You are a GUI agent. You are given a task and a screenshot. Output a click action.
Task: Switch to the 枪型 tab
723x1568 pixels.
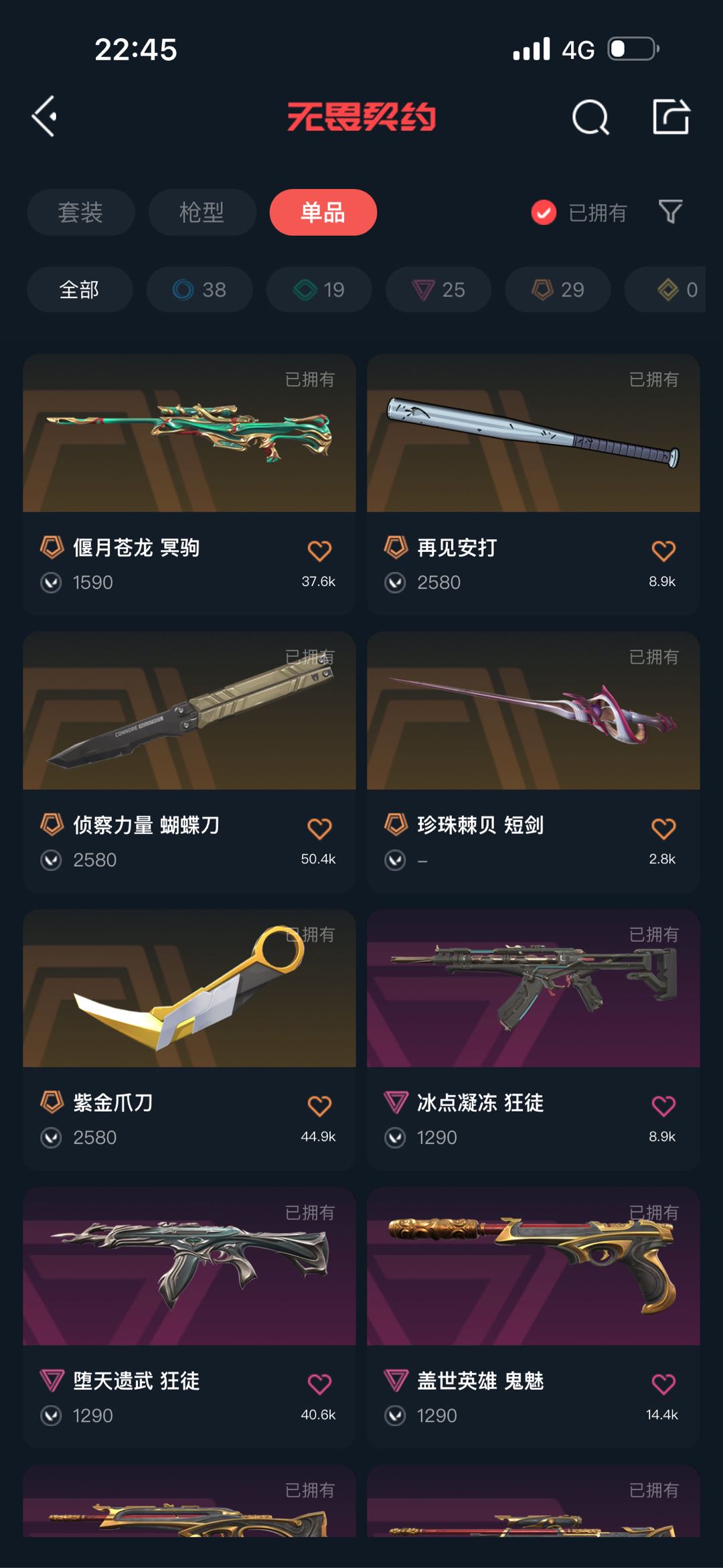pos(202,212)
